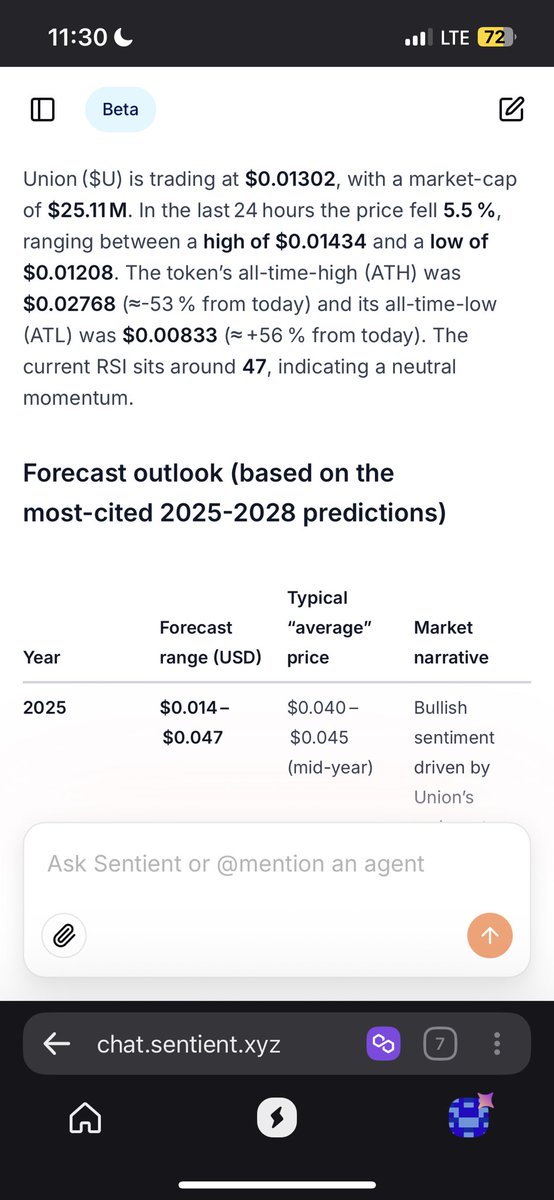View the 7 open browser tabs
The image size is (554, 1200).
tap(440, 1045)
